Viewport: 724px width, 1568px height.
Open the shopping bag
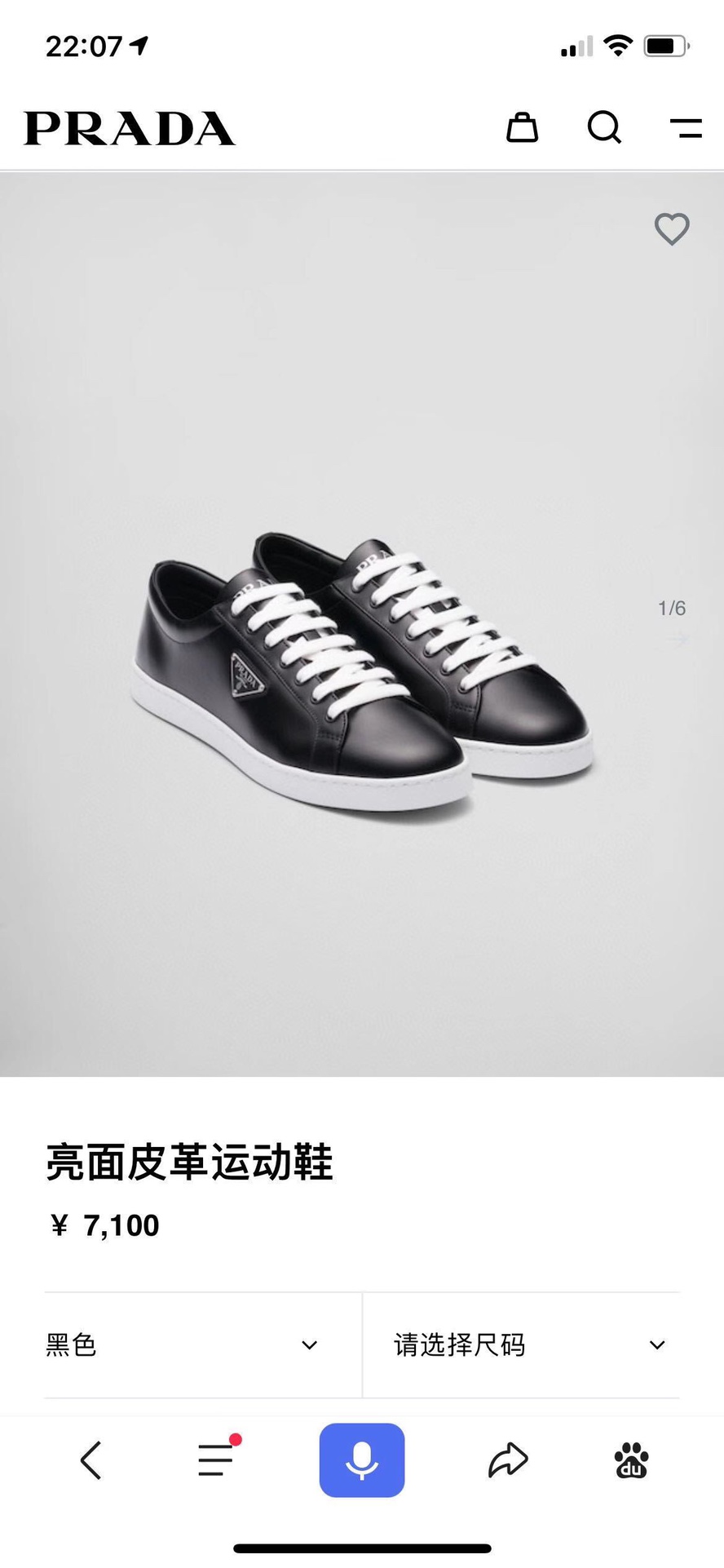pyautogui.click(x=522, y=128)
